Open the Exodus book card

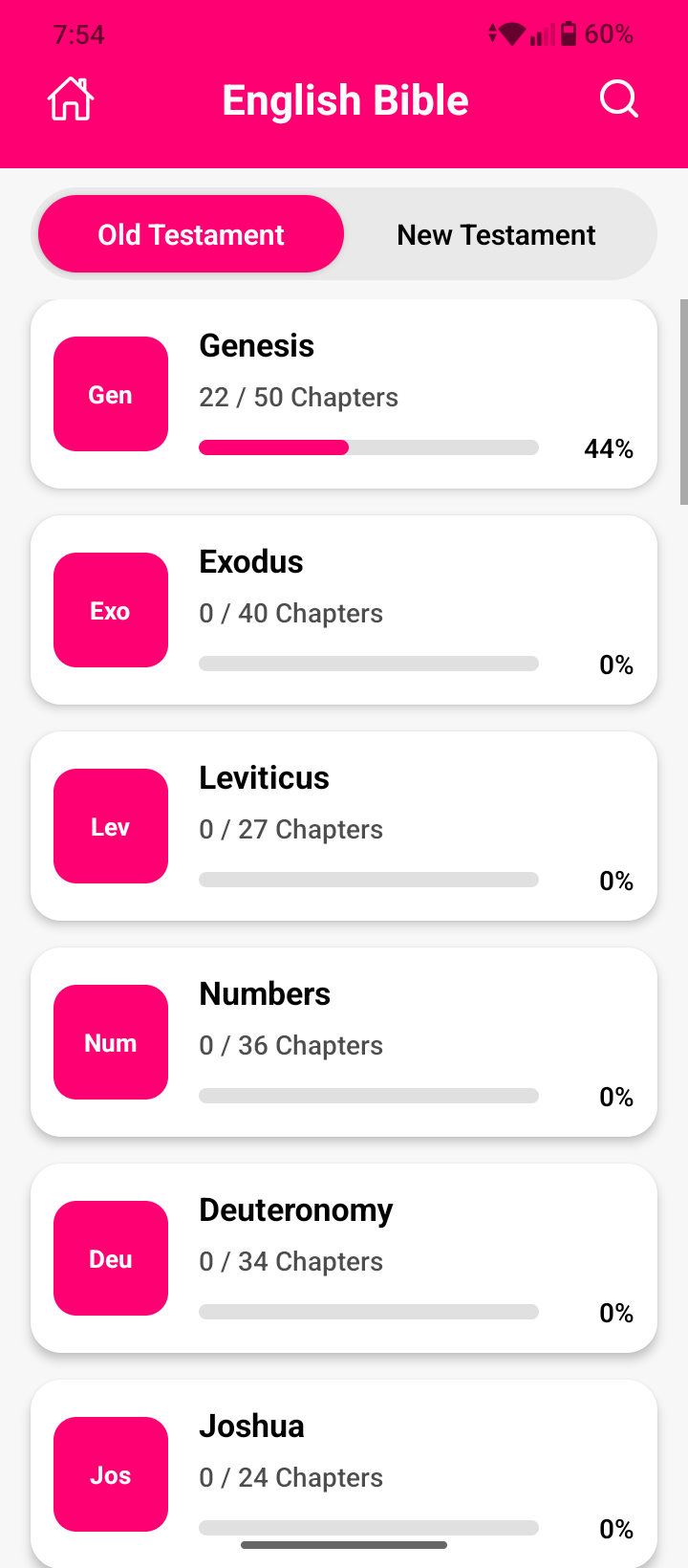pyautogui.click(x=344, y=610)
